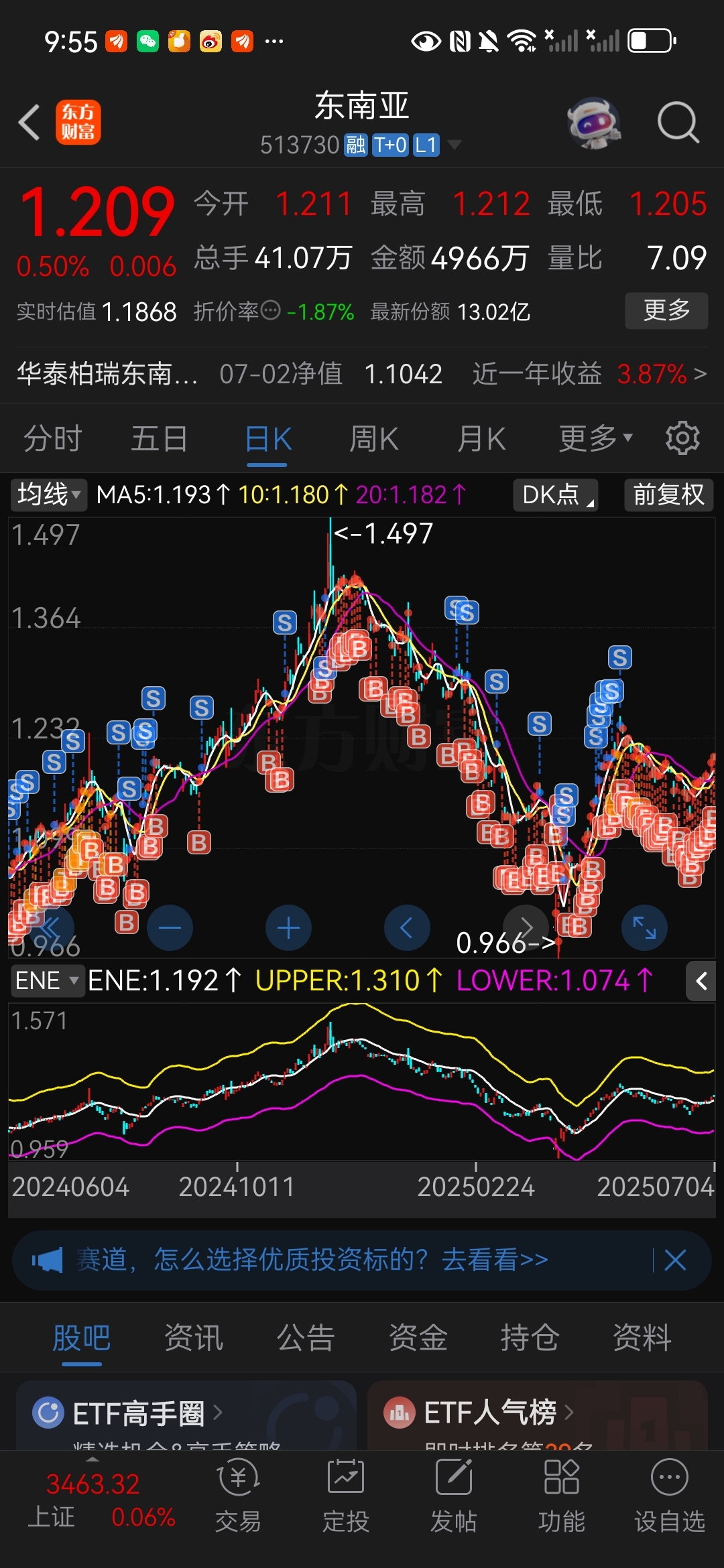Image resolution: width=724 pixels, height=1568 pixels.
Task: Open the search function
Action: coord(678,122)
